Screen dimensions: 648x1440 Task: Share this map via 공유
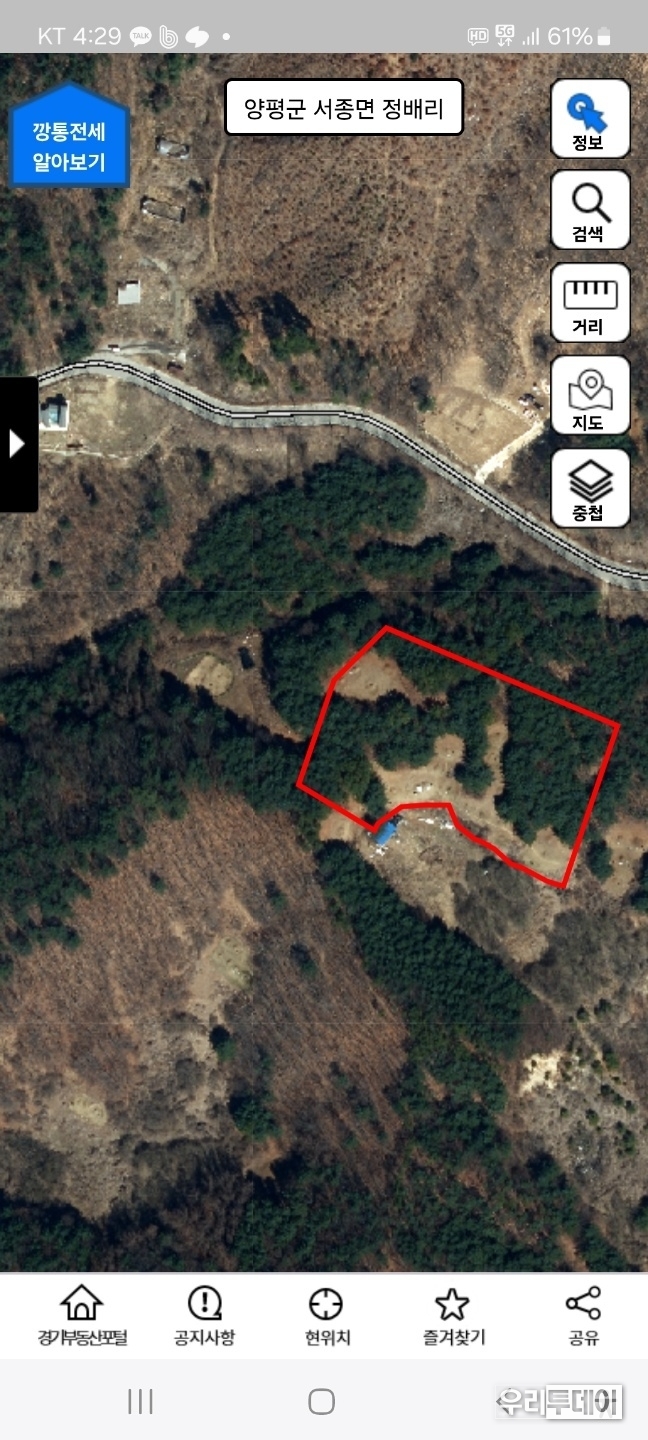583,1316
